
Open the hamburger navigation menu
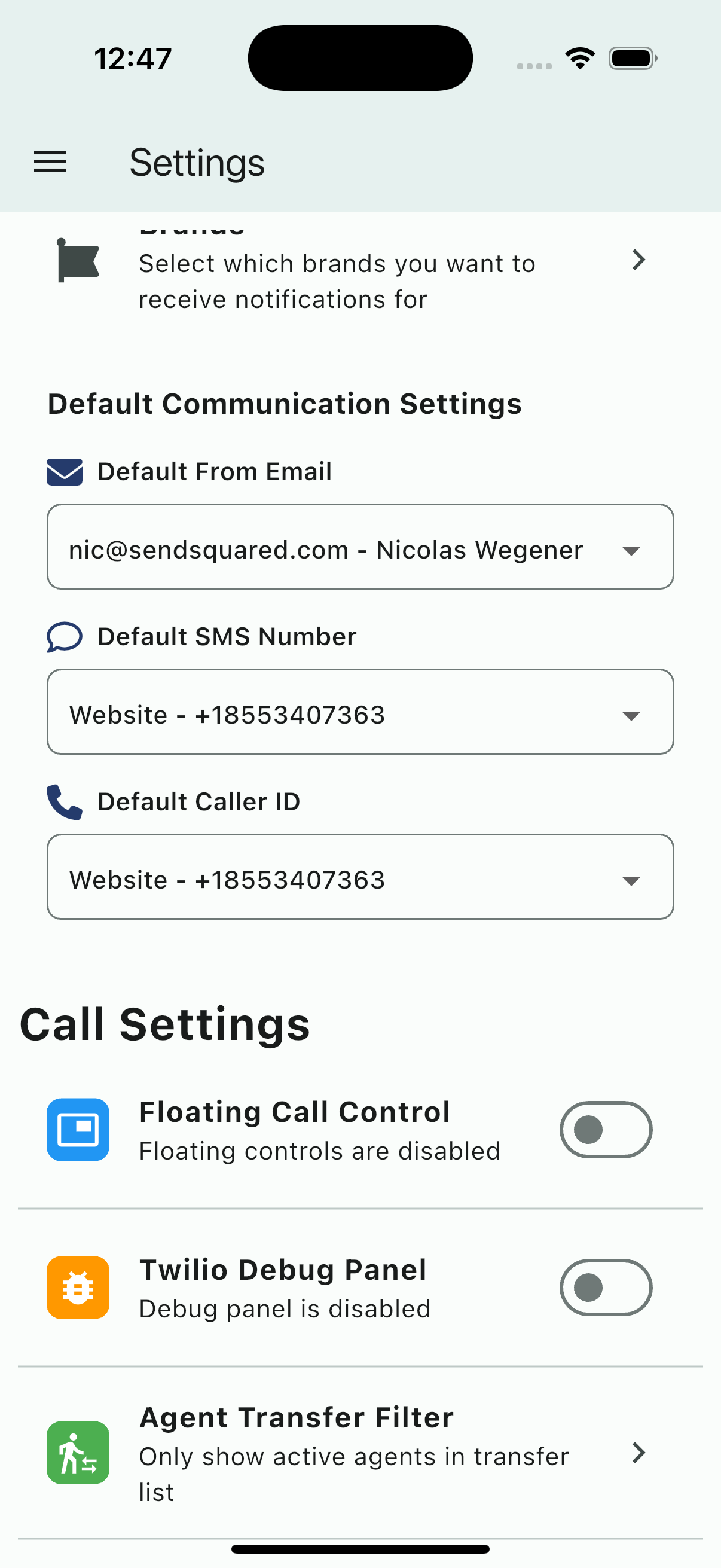coord(50,162)
